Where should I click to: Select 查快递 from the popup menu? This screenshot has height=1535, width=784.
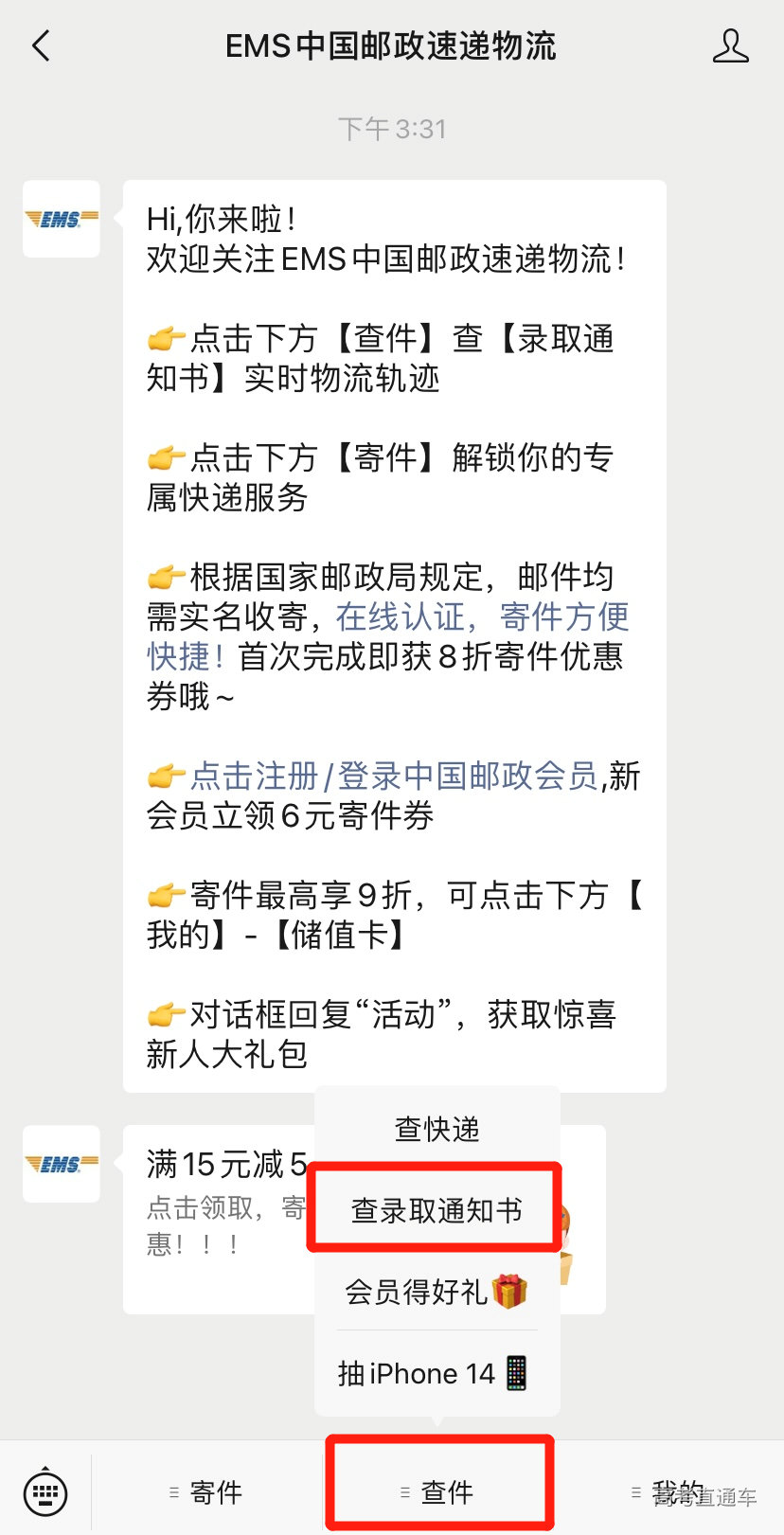[x=437, y=1129]
